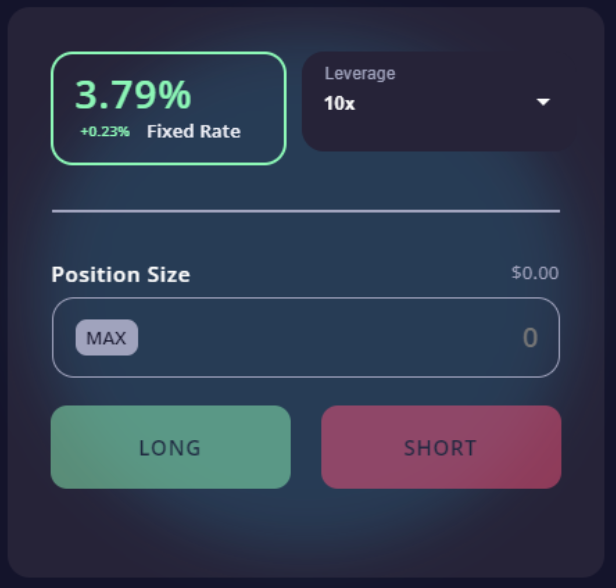This screenshot has width=616, height=588.
Task: Focus the Position Size input field
Action: [340, 338]
